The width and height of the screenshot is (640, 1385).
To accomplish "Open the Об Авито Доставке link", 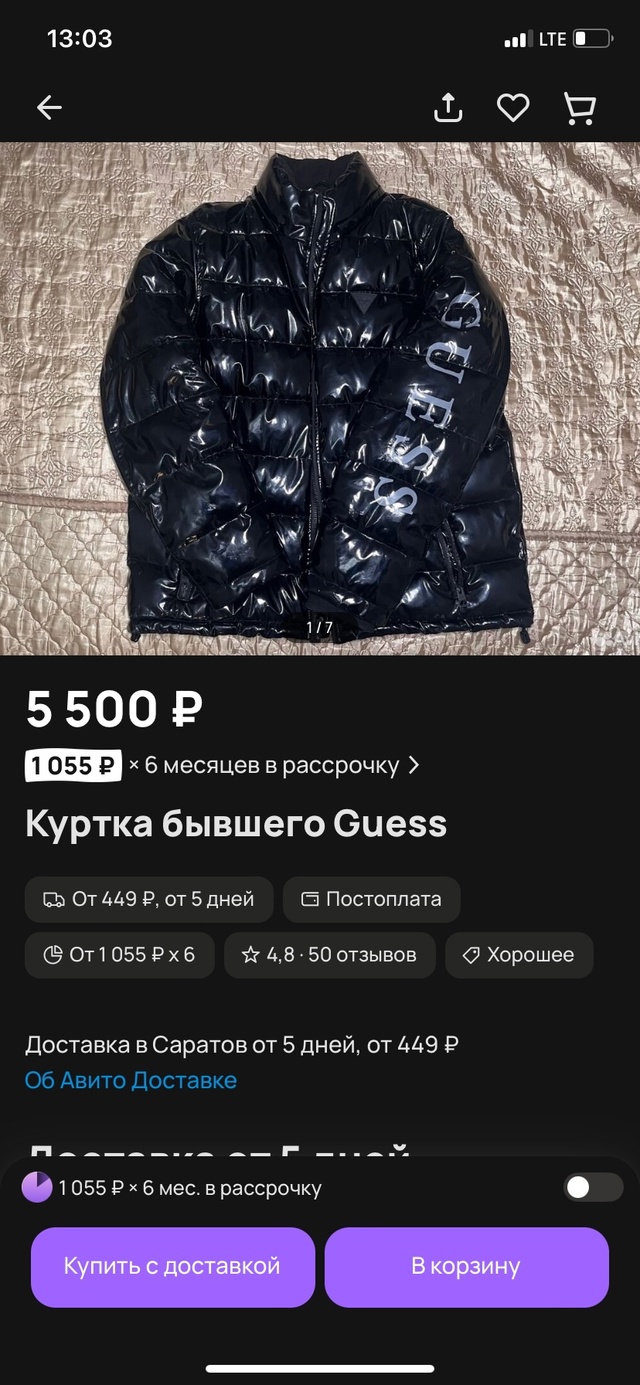I will tap(131, 1080).
